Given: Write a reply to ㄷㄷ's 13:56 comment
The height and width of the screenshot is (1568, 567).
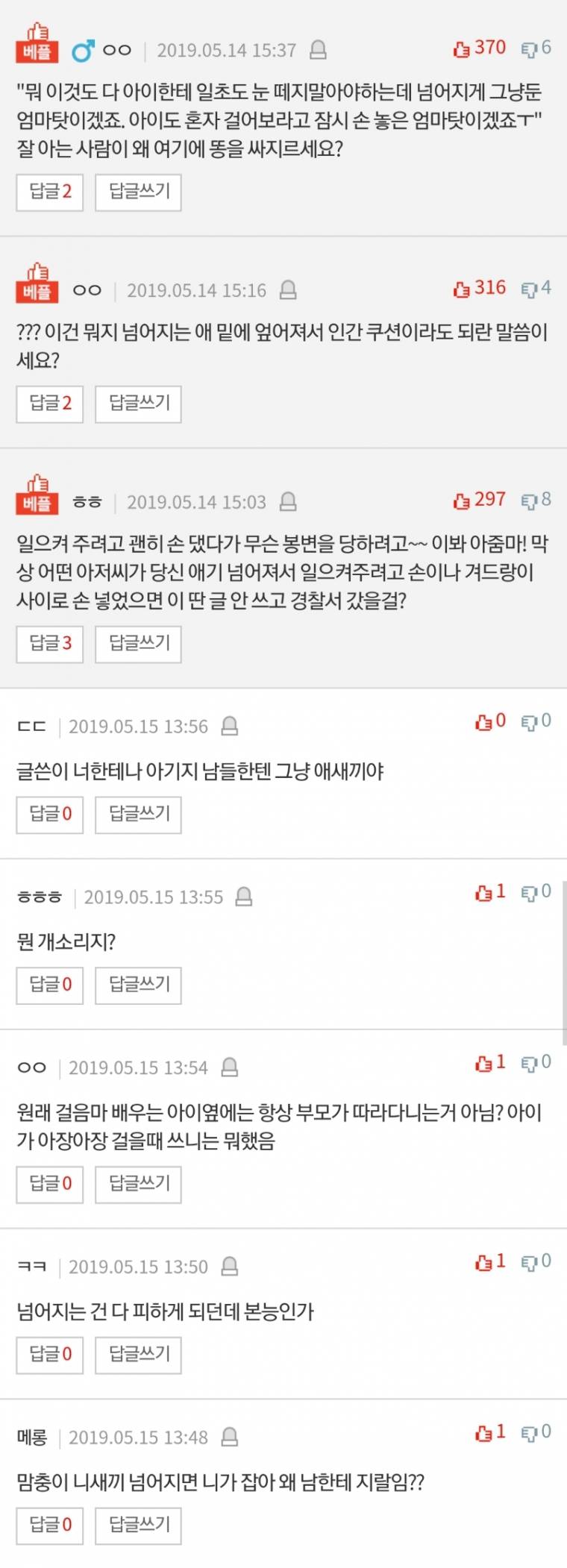Looking at the screenshot, I should 138,814.
